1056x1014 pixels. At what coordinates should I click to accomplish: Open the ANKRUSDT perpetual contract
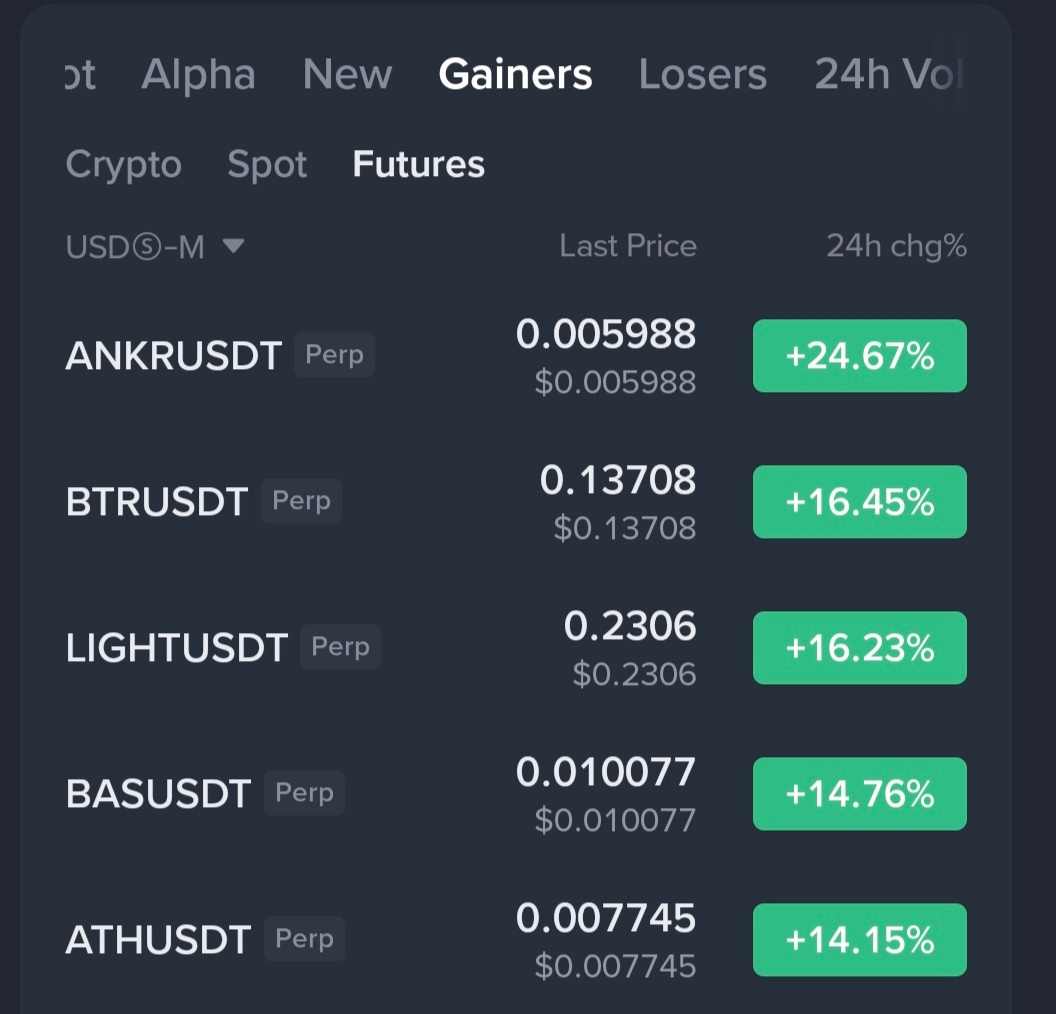coord(173,356)
